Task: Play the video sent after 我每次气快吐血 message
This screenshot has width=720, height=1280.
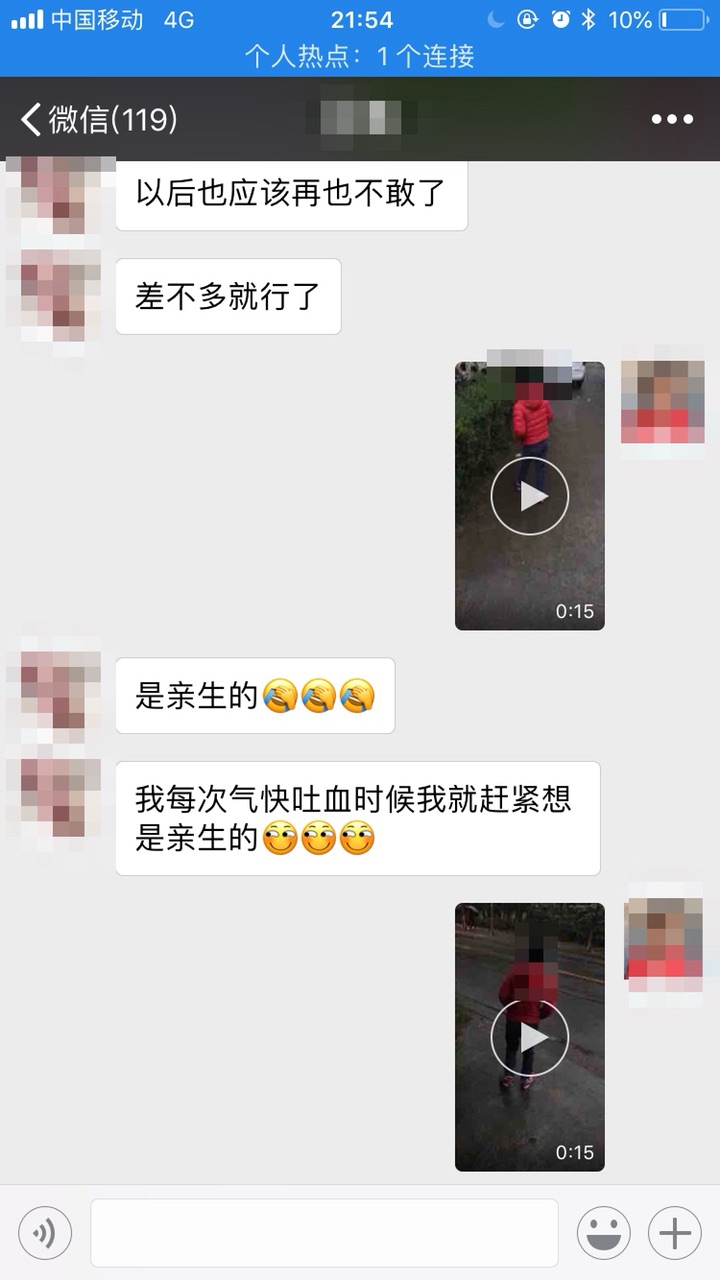Action: click(x=529, y=1037)
